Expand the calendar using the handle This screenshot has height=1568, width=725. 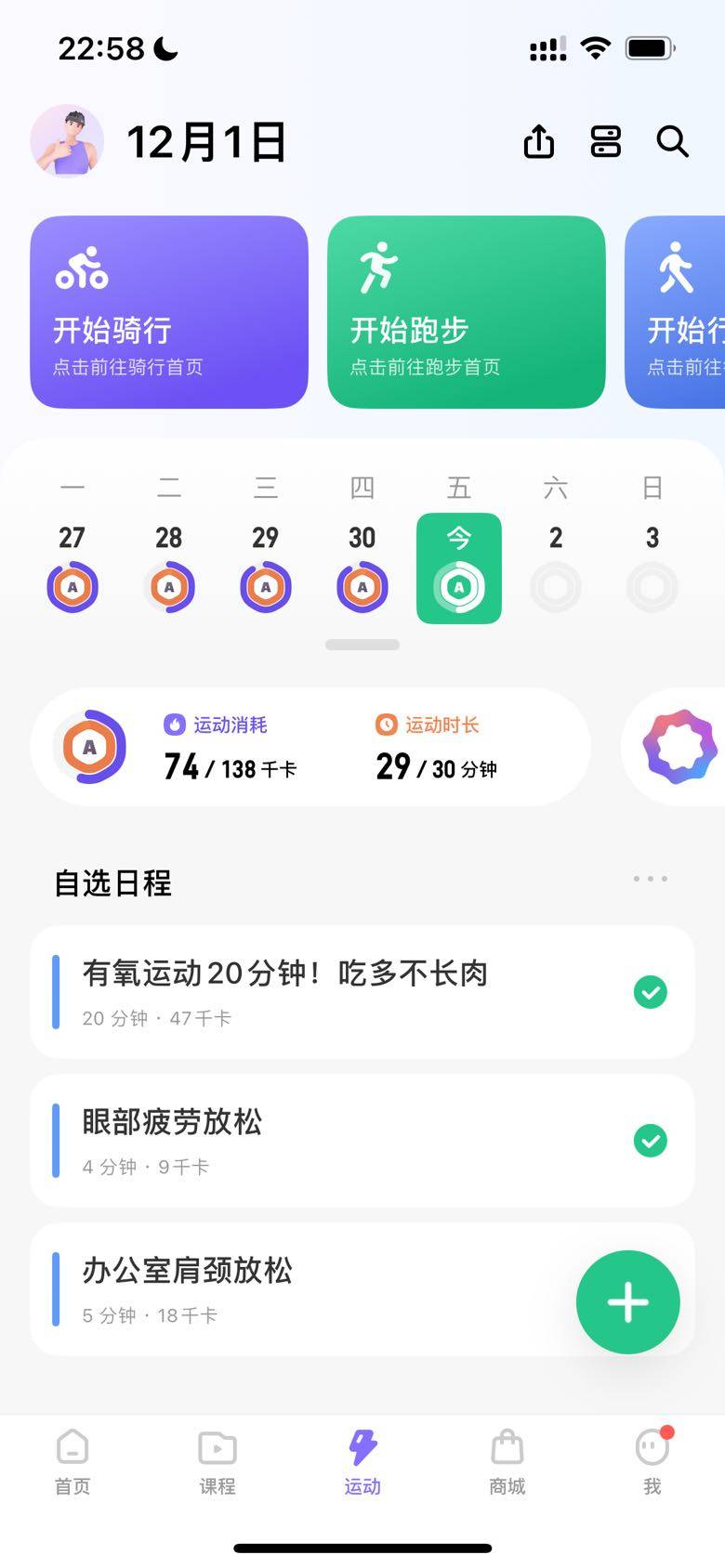(x=362, y=645)
